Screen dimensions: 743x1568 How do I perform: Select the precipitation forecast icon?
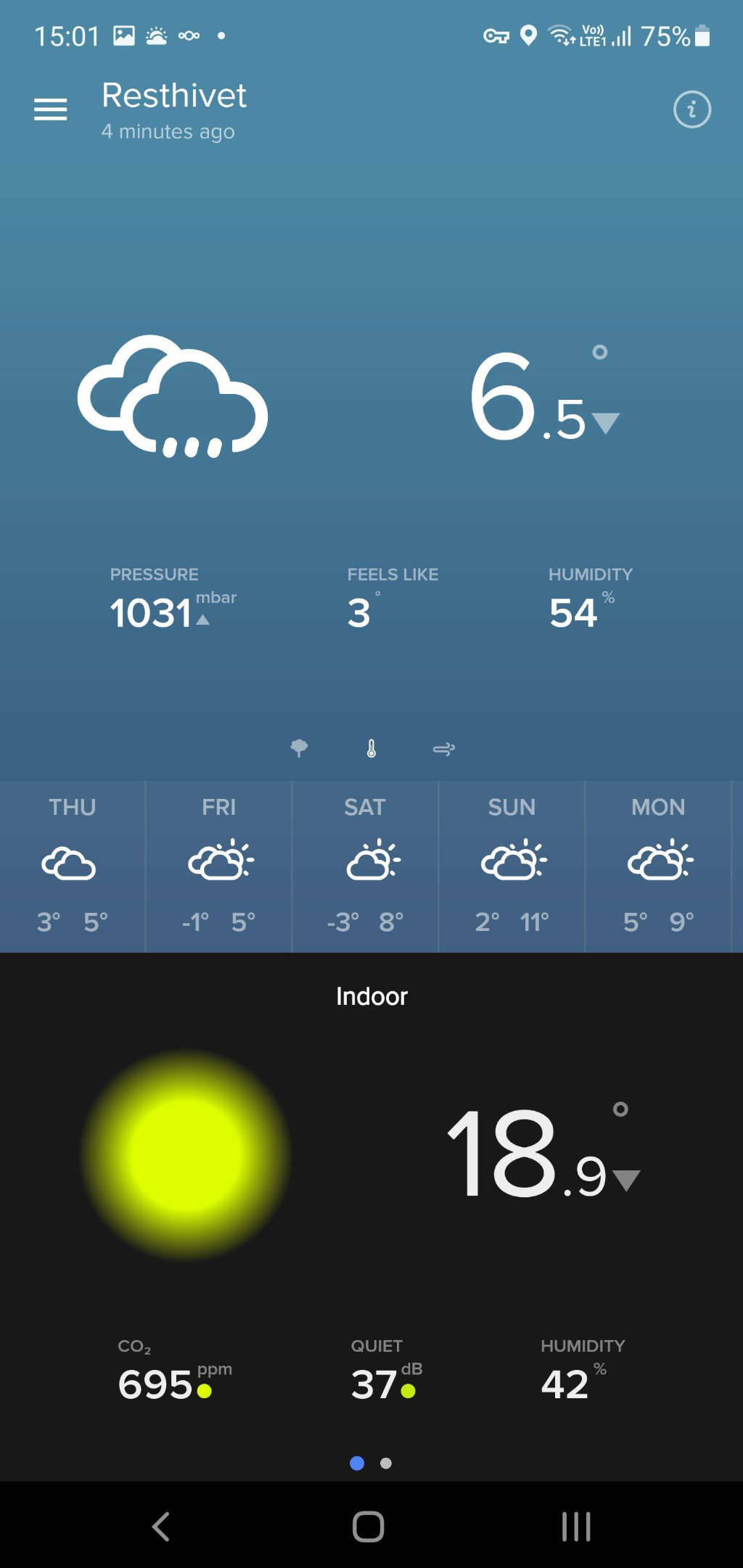(300, 748)
